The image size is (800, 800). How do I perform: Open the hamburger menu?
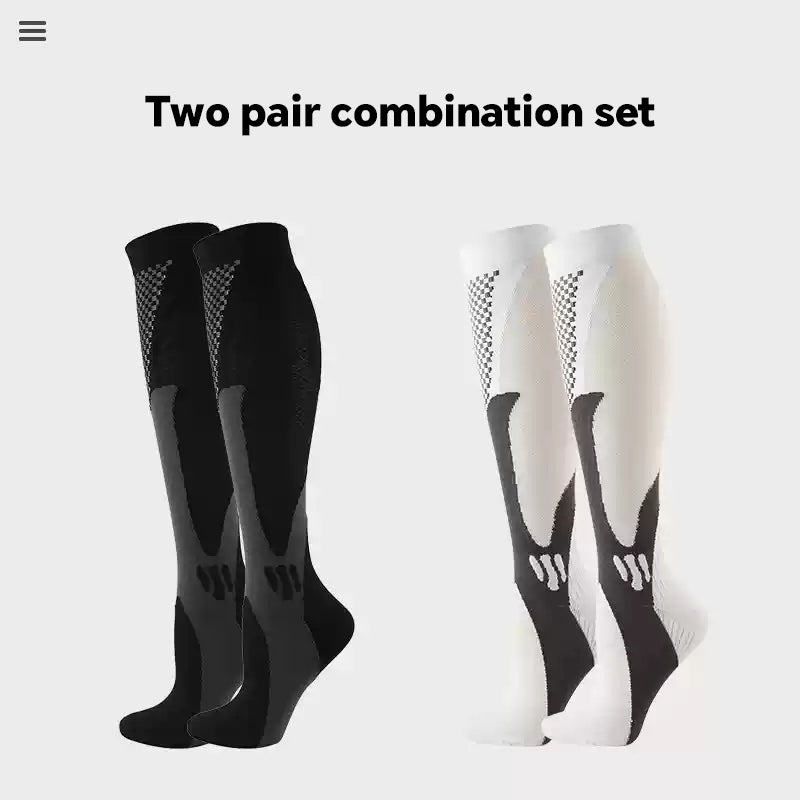[x=32, y=31]
